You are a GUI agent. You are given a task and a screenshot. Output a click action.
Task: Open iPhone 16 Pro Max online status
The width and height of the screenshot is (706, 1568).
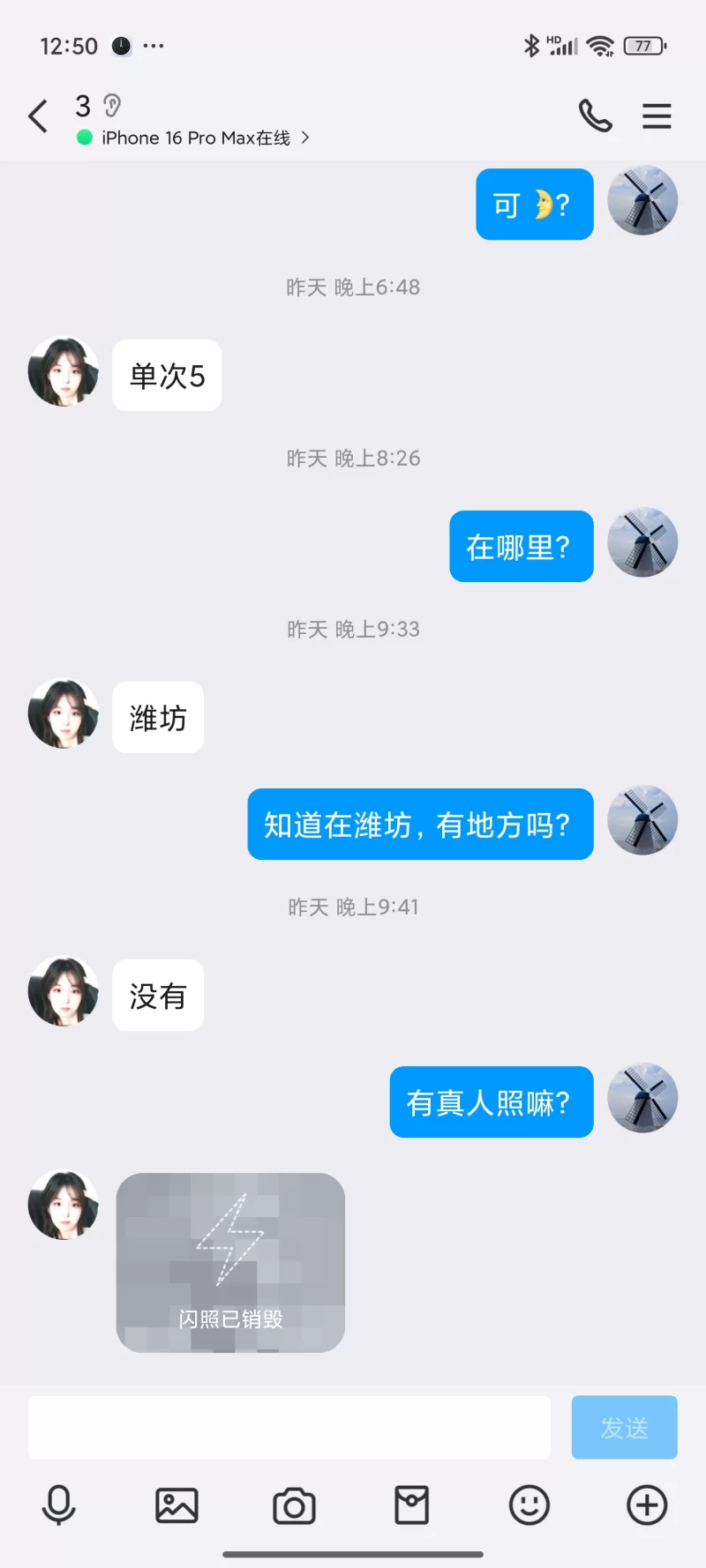196,138
